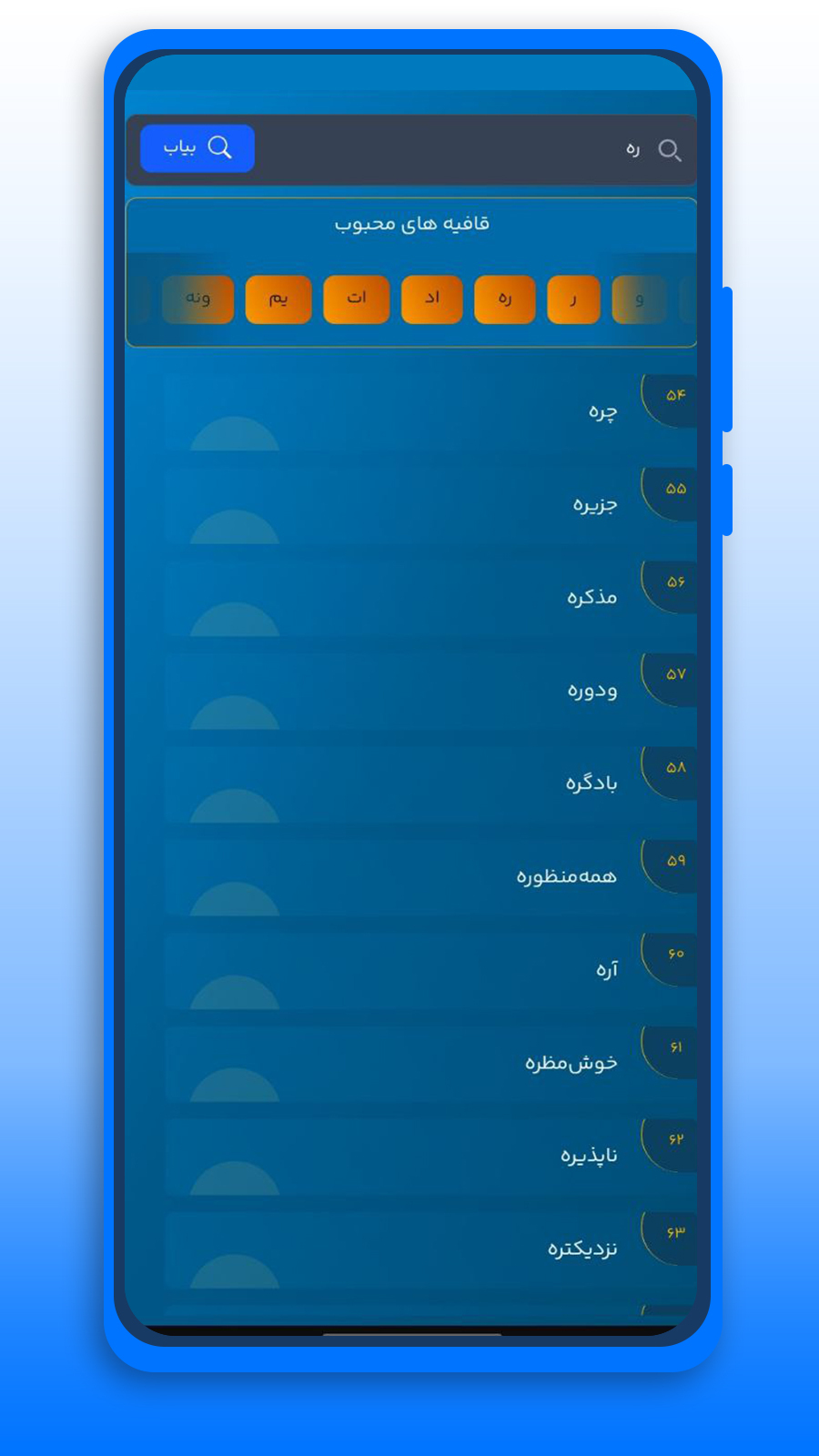Image resolution: width=819 pixels, height=1456 pixels.
Task: Pick the ر rhyme chip
Action: (573, 299)
